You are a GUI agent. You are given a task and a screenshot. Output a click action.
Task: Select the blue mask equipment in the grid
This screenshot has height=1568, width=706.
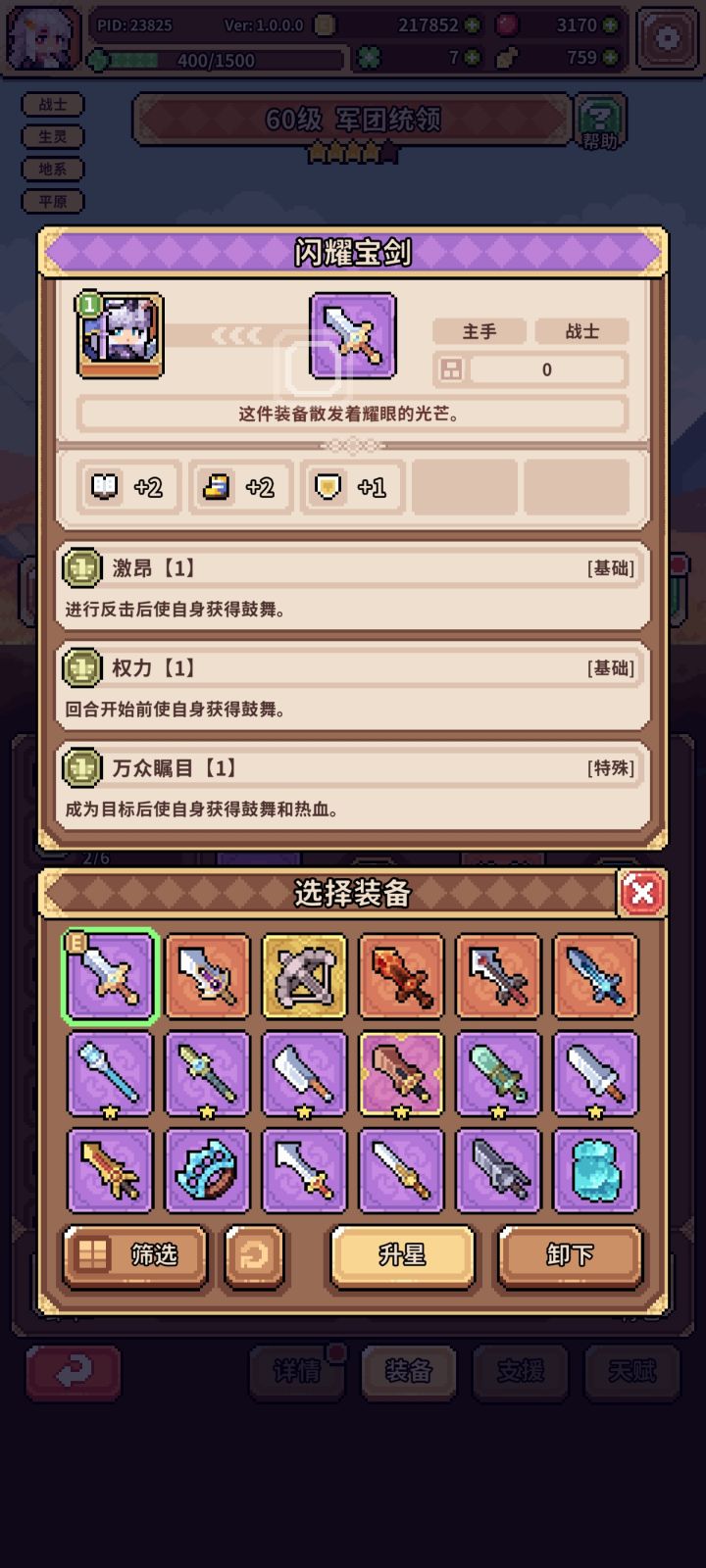pos(207,1171)
